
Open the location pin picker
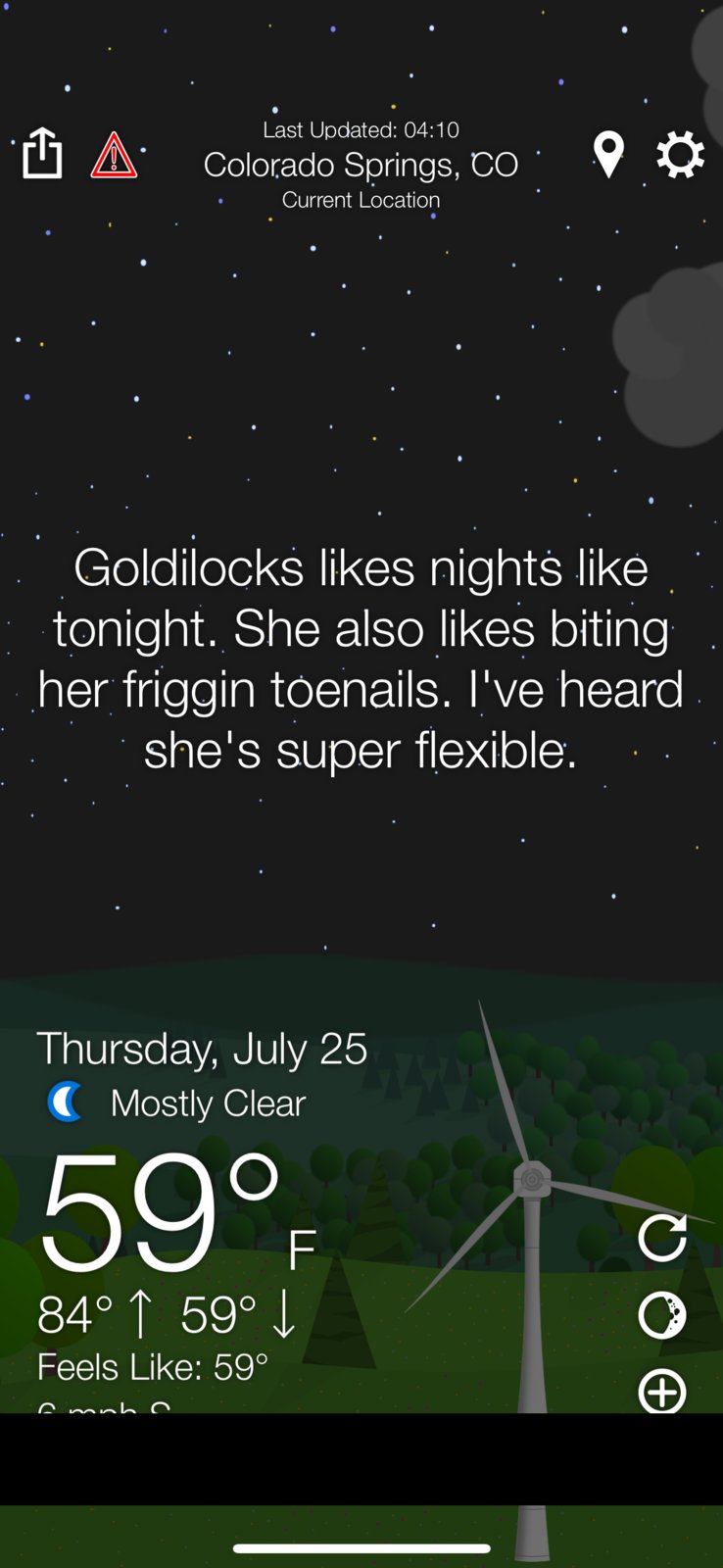608,155
